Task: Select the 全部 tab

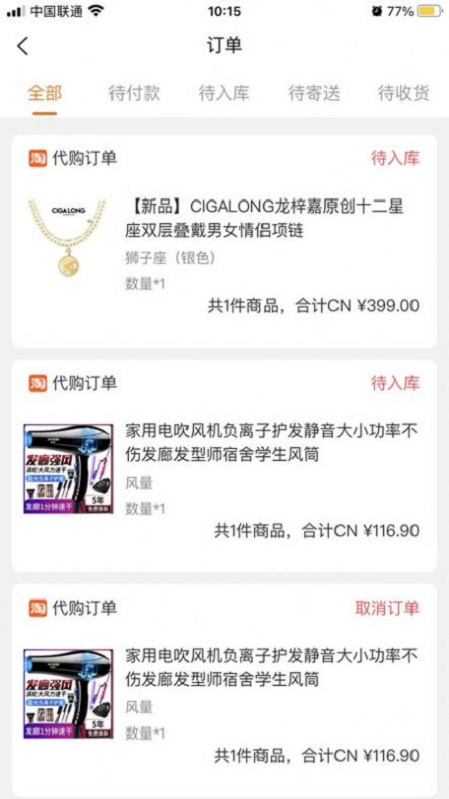Action: [45, 93]
